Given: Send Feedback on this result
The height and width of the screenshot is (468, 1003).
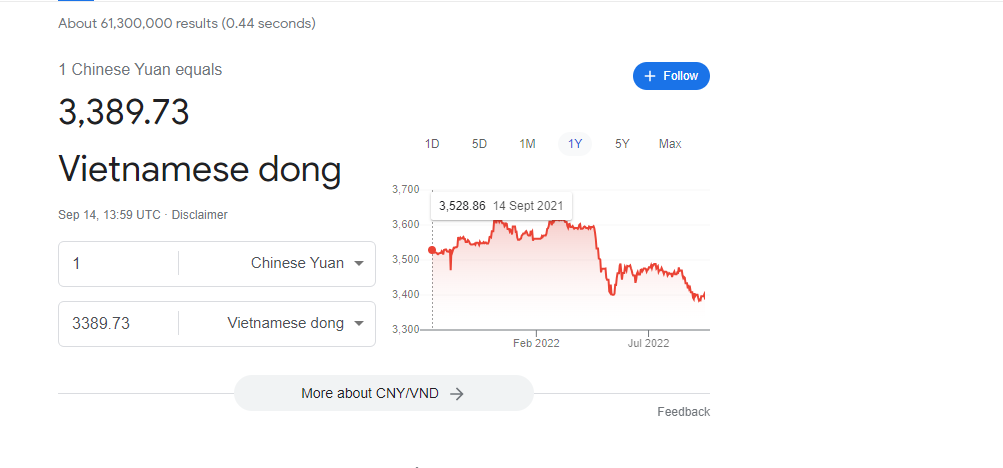Looking at the screenshot, I should (x=683, y=412).
